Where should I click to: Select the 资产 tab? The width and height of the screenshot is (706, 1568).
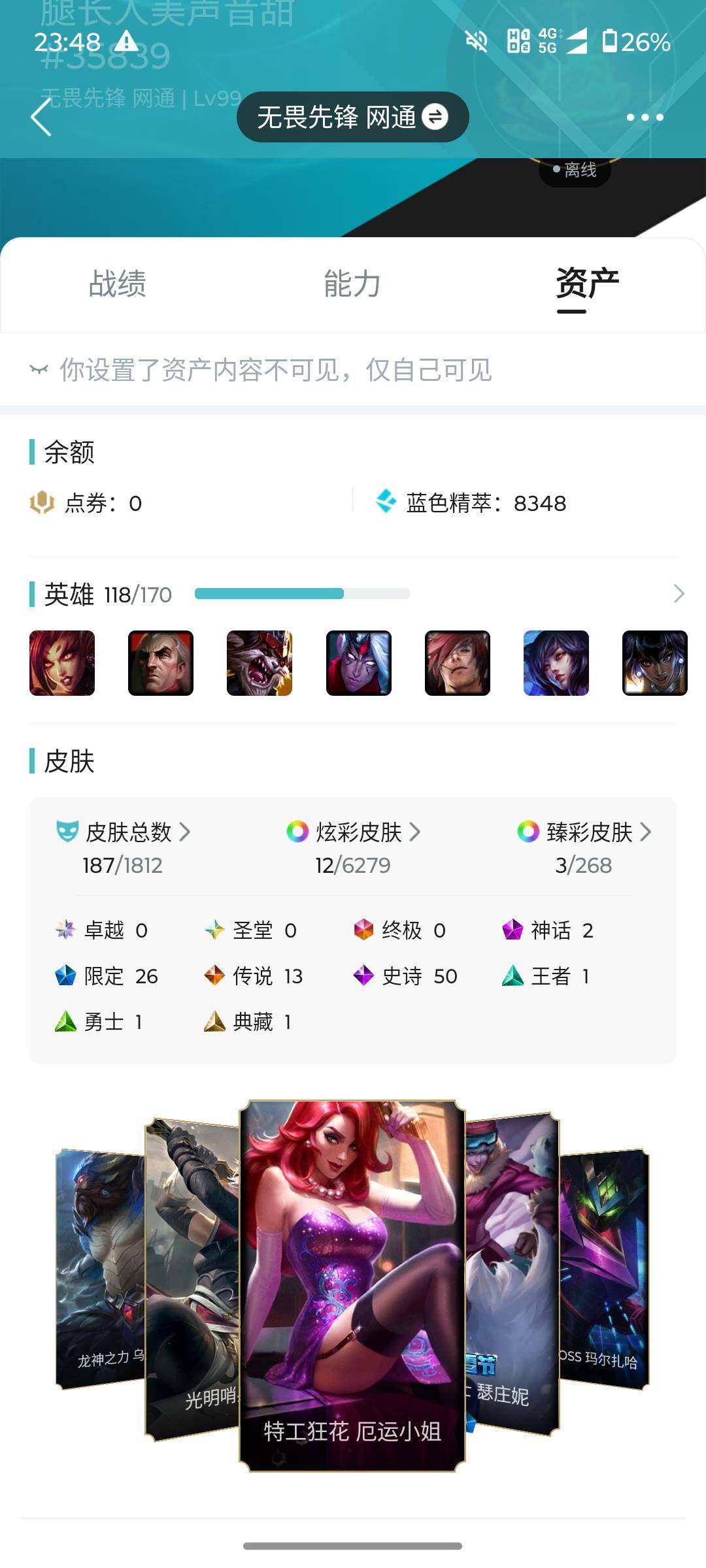click(587, 284)
